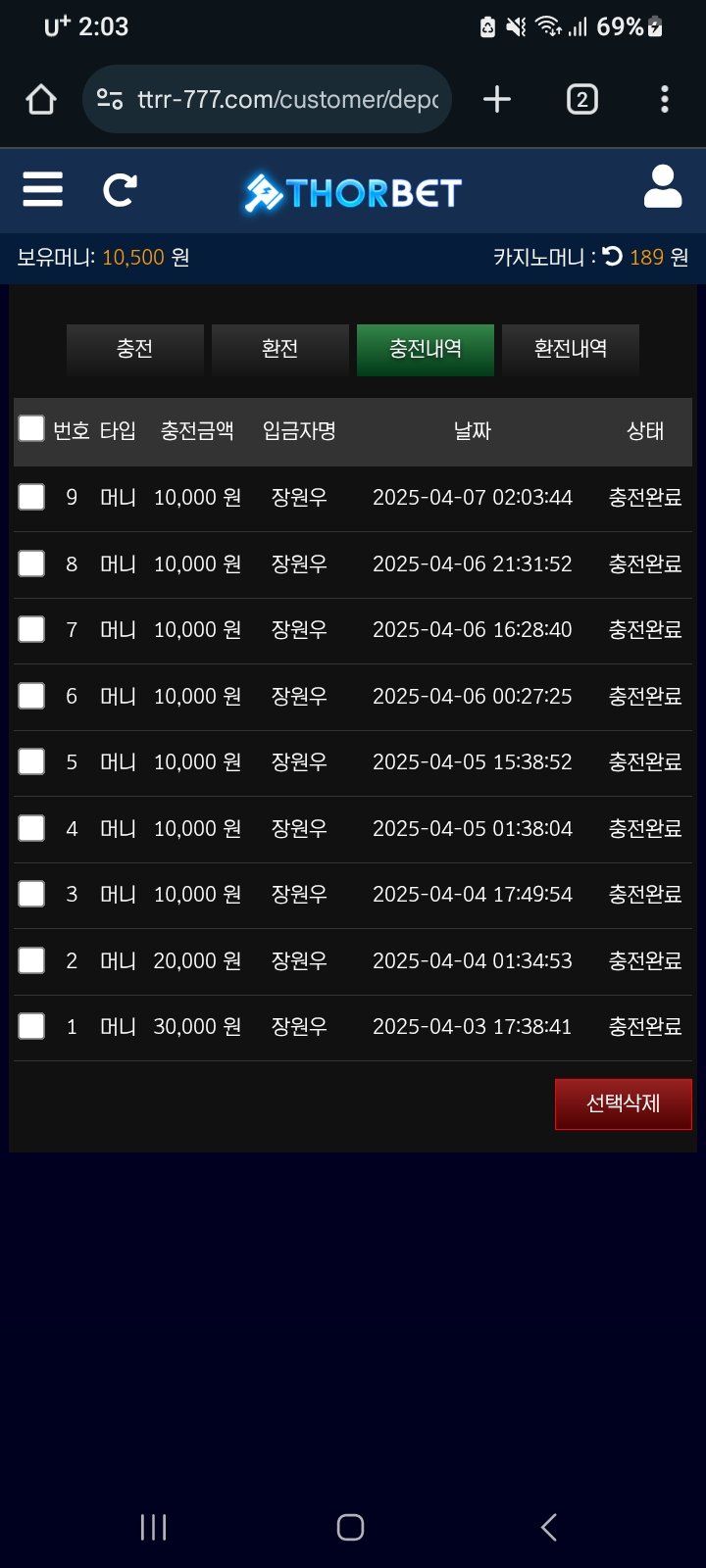This screenshot has height=1568, width=706.
Task: Open a new browser tab
Action: [x=497, y=99]
